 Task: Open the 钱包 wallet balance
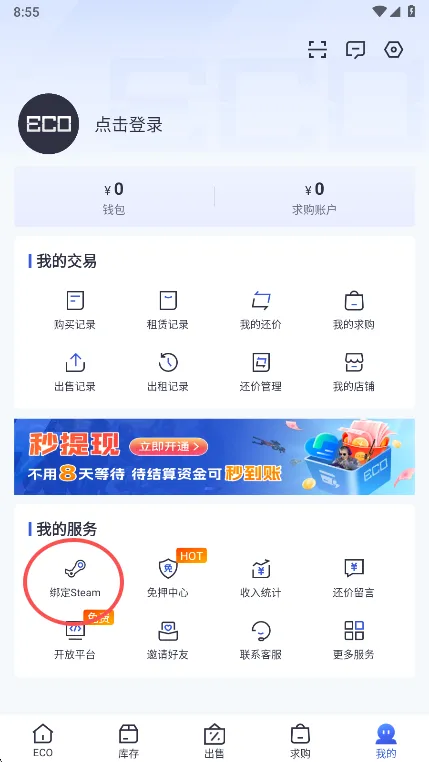click(x=114, y=197)
